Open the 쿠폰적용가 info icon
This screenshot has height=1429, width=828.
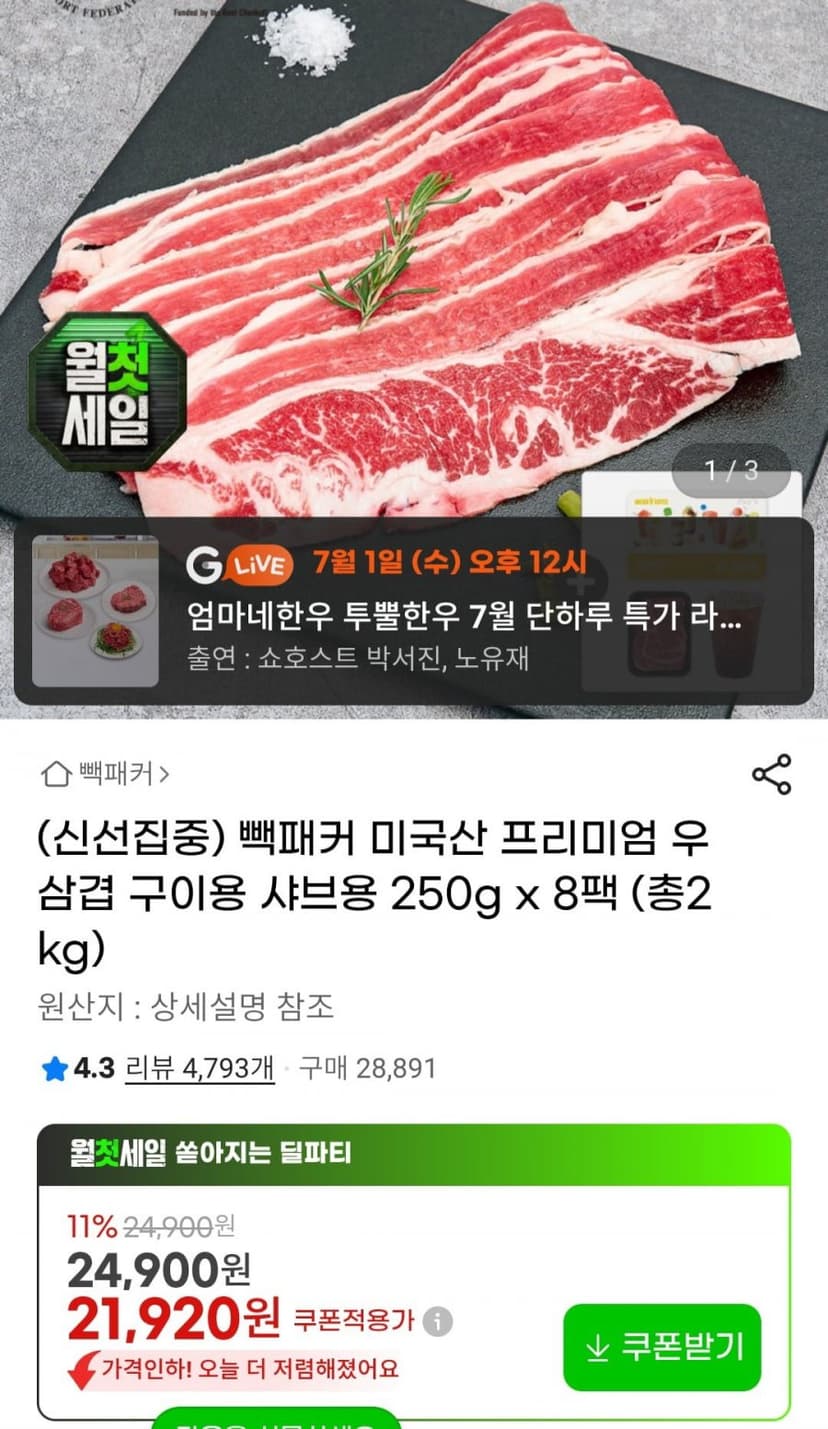[437, 1322]
